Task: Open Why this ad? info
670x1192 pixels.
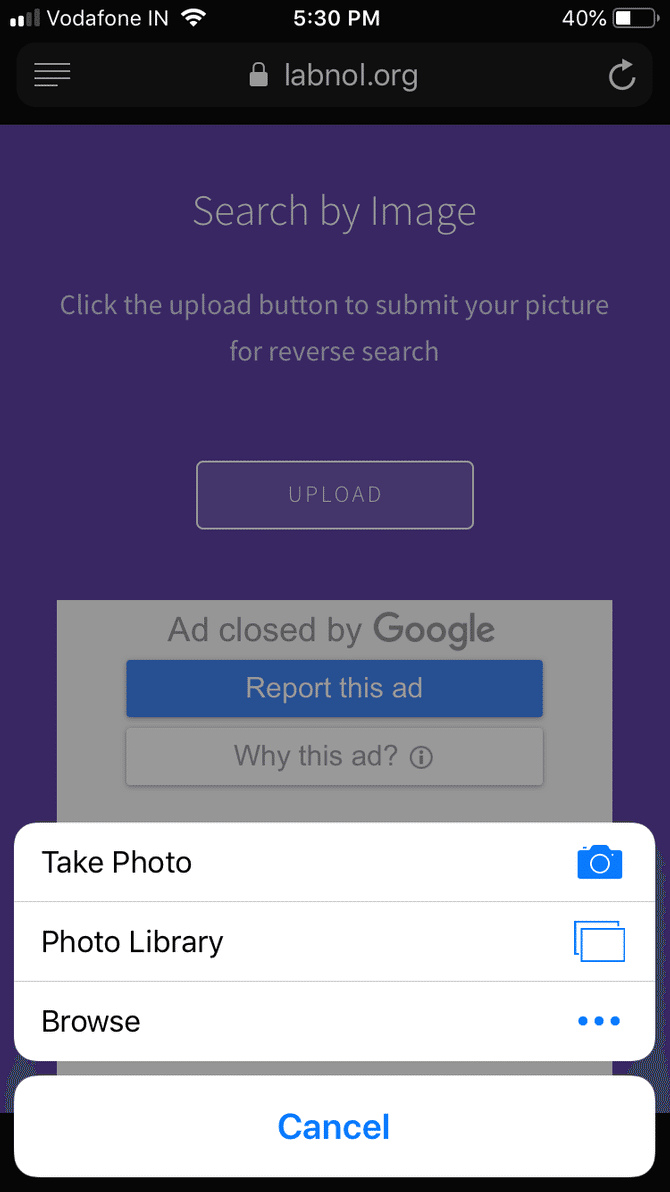Action: click(x=334, y=756)
